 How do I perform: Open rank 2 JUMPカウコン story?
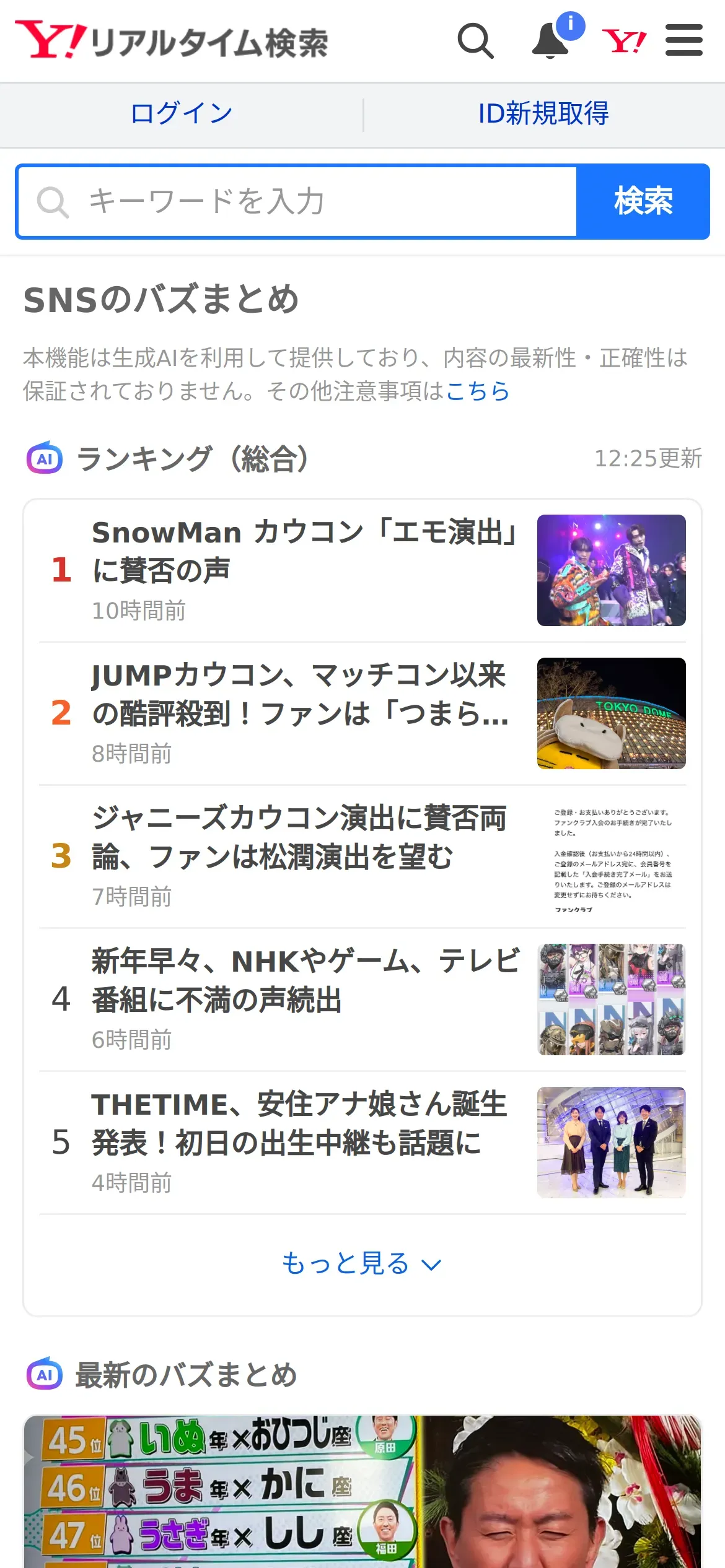pos(300,694)
